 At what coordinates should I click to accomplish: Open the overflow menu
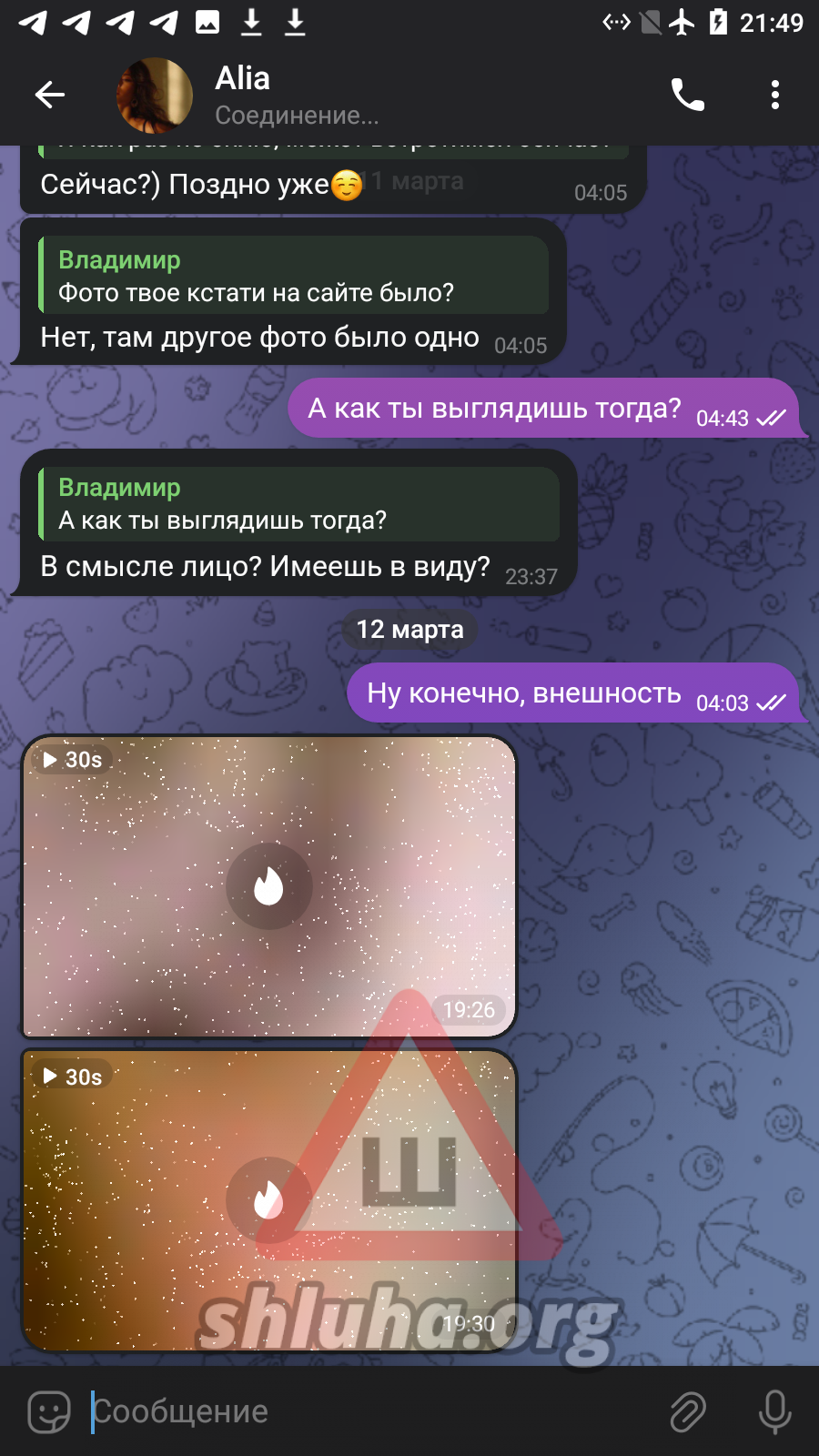(x=774, y=95)
